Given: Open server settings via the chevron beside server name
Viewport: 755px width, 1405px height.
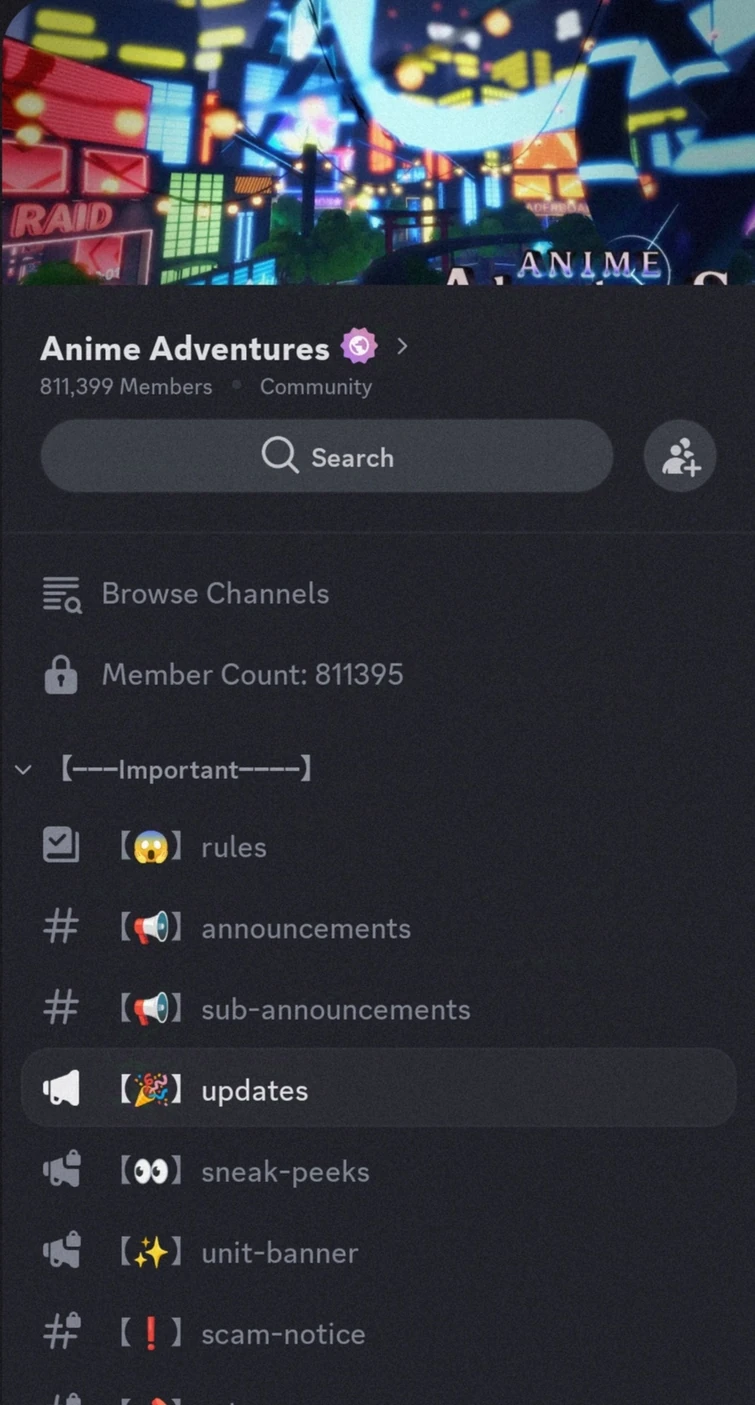Looking at the screenshot, I should 402,346.
